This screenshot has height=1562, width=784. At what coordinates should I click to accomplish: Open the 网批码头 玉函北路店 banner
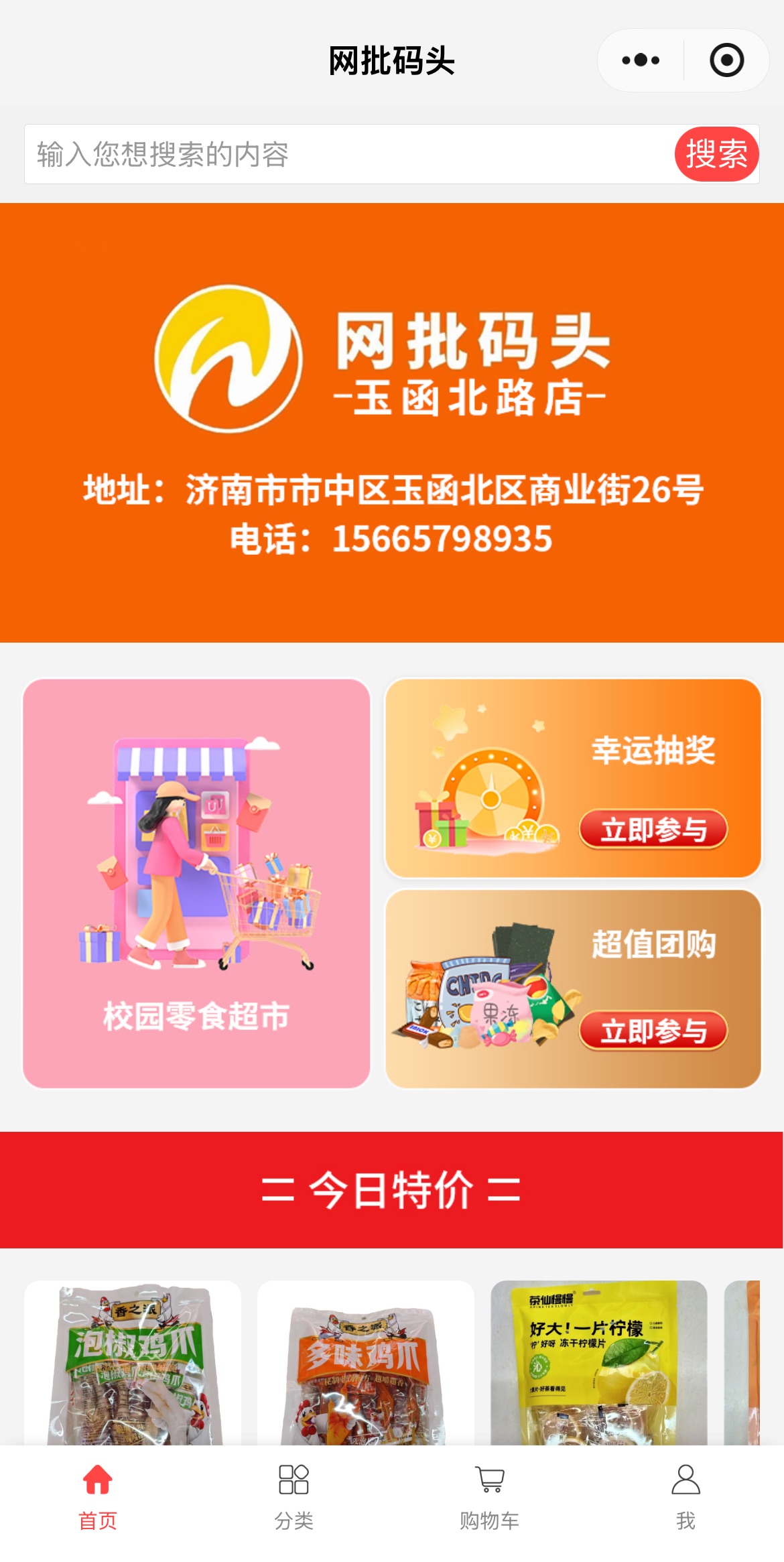pyautogui.click(x=392, y=422)
